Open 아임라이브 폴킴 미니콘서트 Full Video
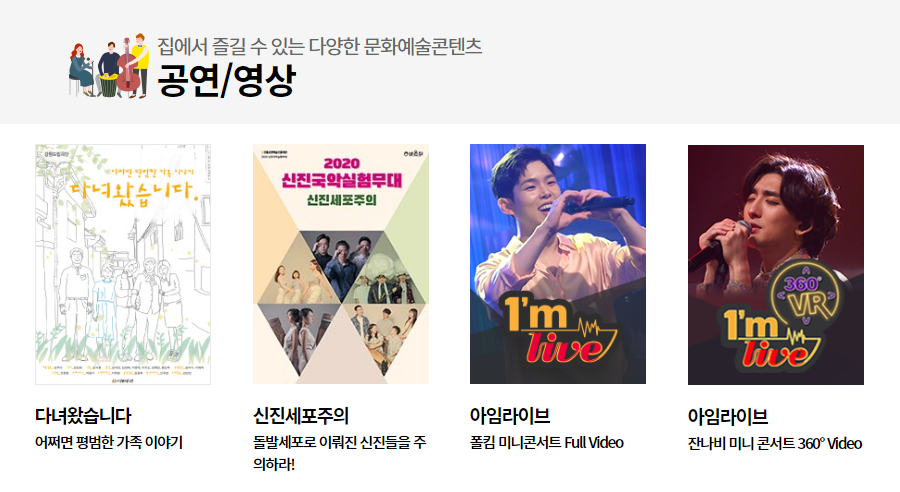Viewport: 900px width, 492px height. coord(557,264)
